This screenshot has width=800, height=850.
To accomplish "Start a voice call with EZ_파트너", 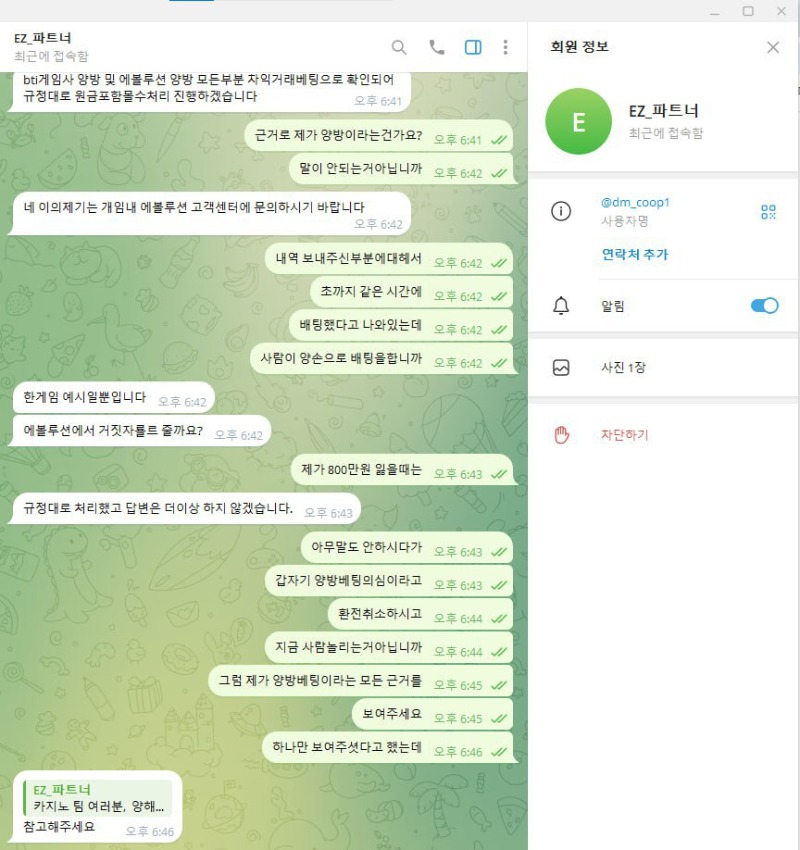I will tap(436, 47).
